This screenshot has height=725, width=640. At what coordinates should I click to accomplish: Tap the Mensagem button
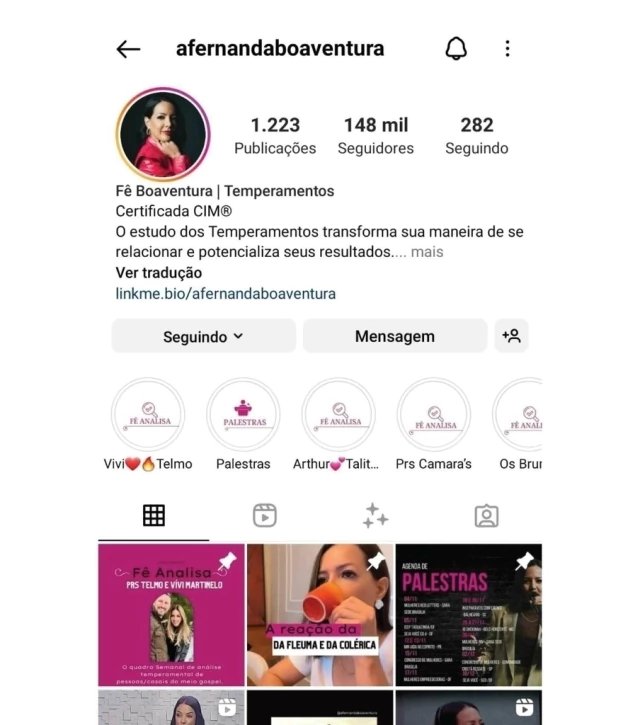[x=395, y=336]
